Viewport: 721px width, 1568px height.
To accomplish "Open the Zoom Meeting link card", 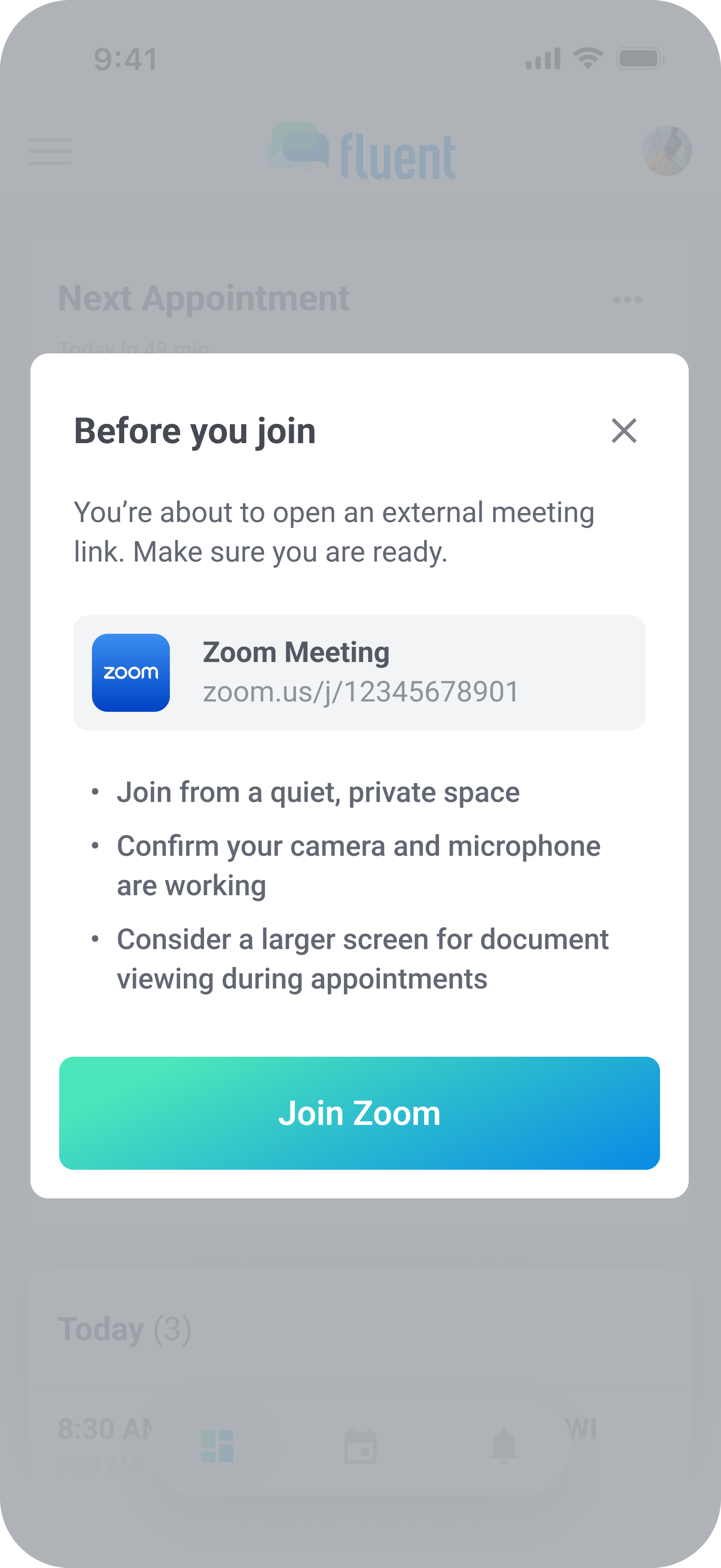I will [x=360, y=673].
